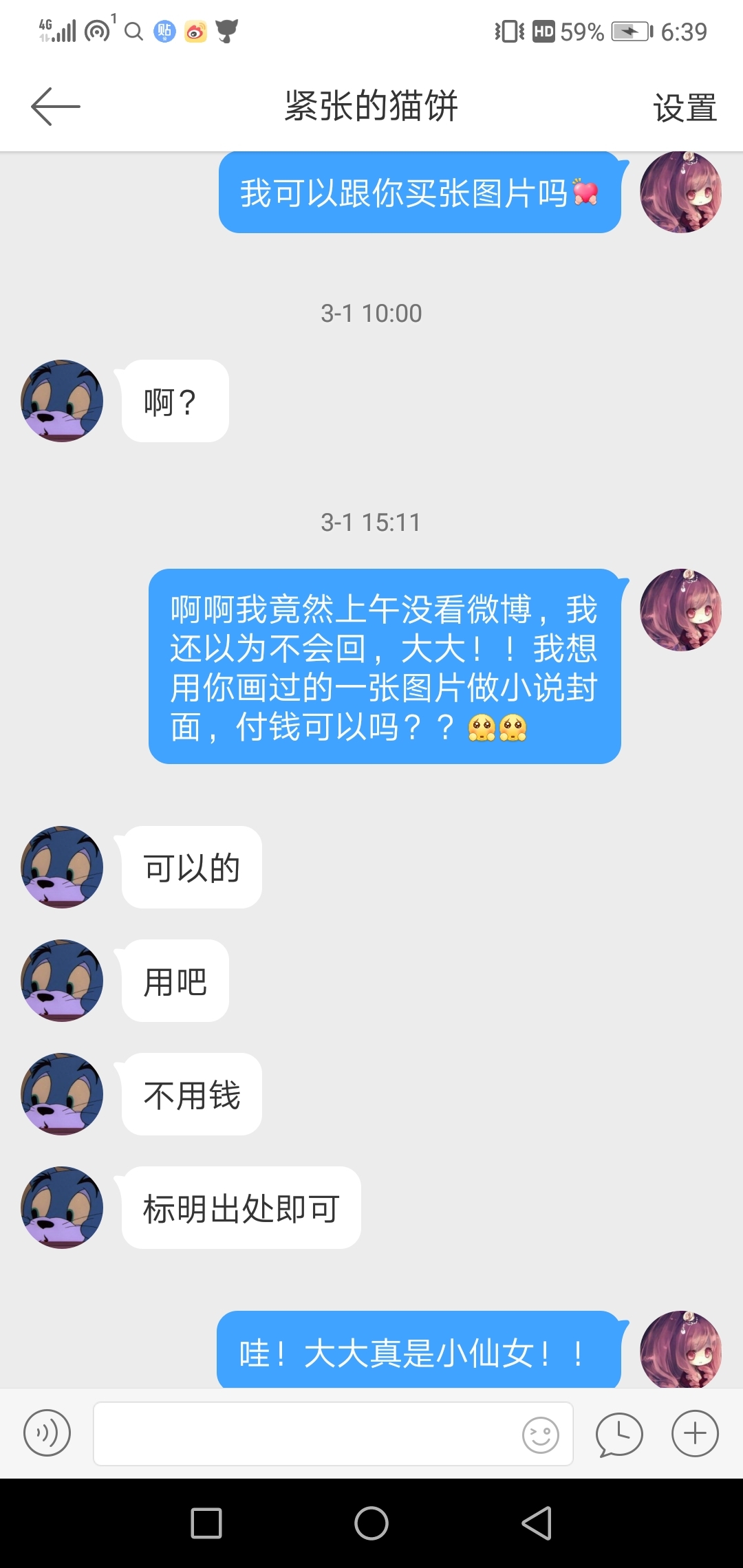743x1568 pixels.
Task: Tap the system home button
Action: pos(371,1523)
